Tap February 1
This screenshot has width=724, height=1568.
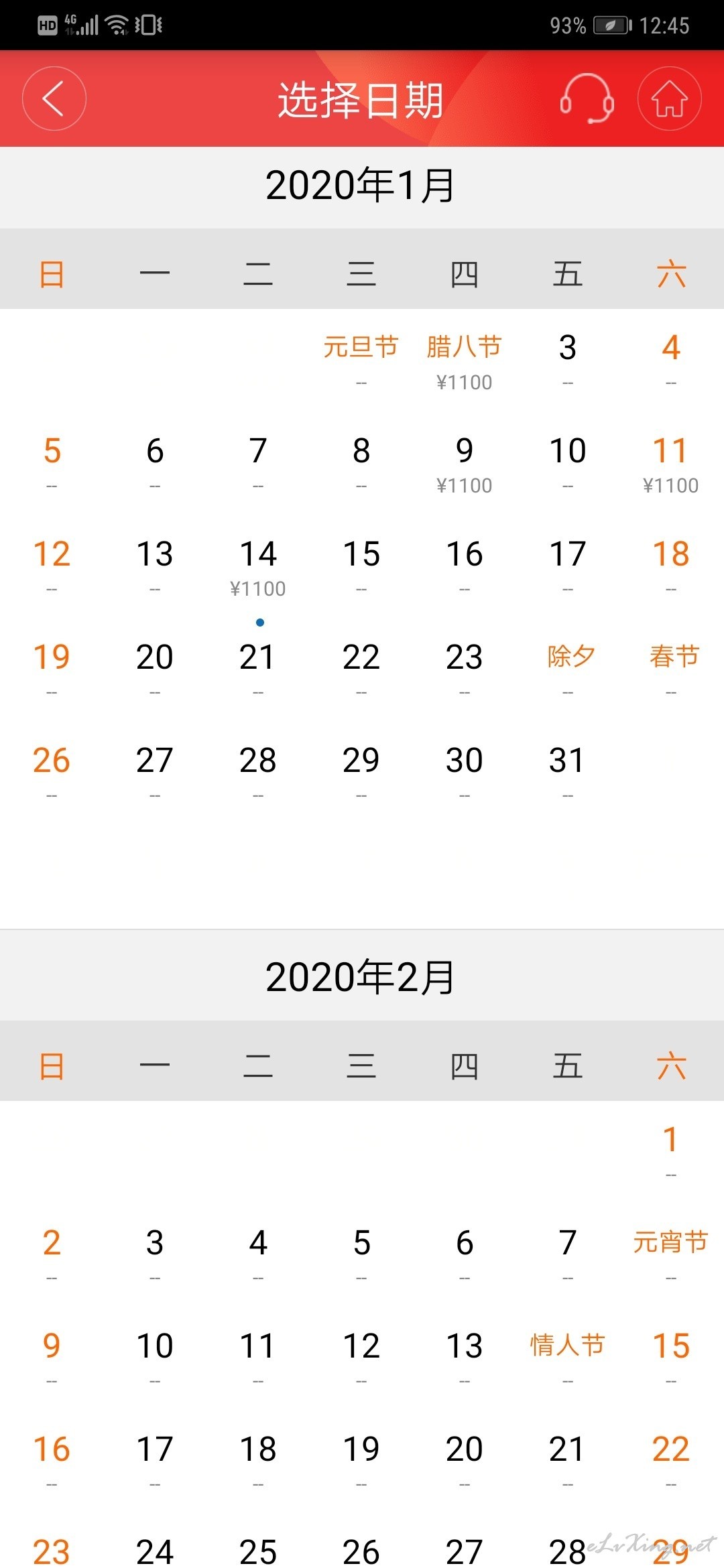pos(671,1153)
